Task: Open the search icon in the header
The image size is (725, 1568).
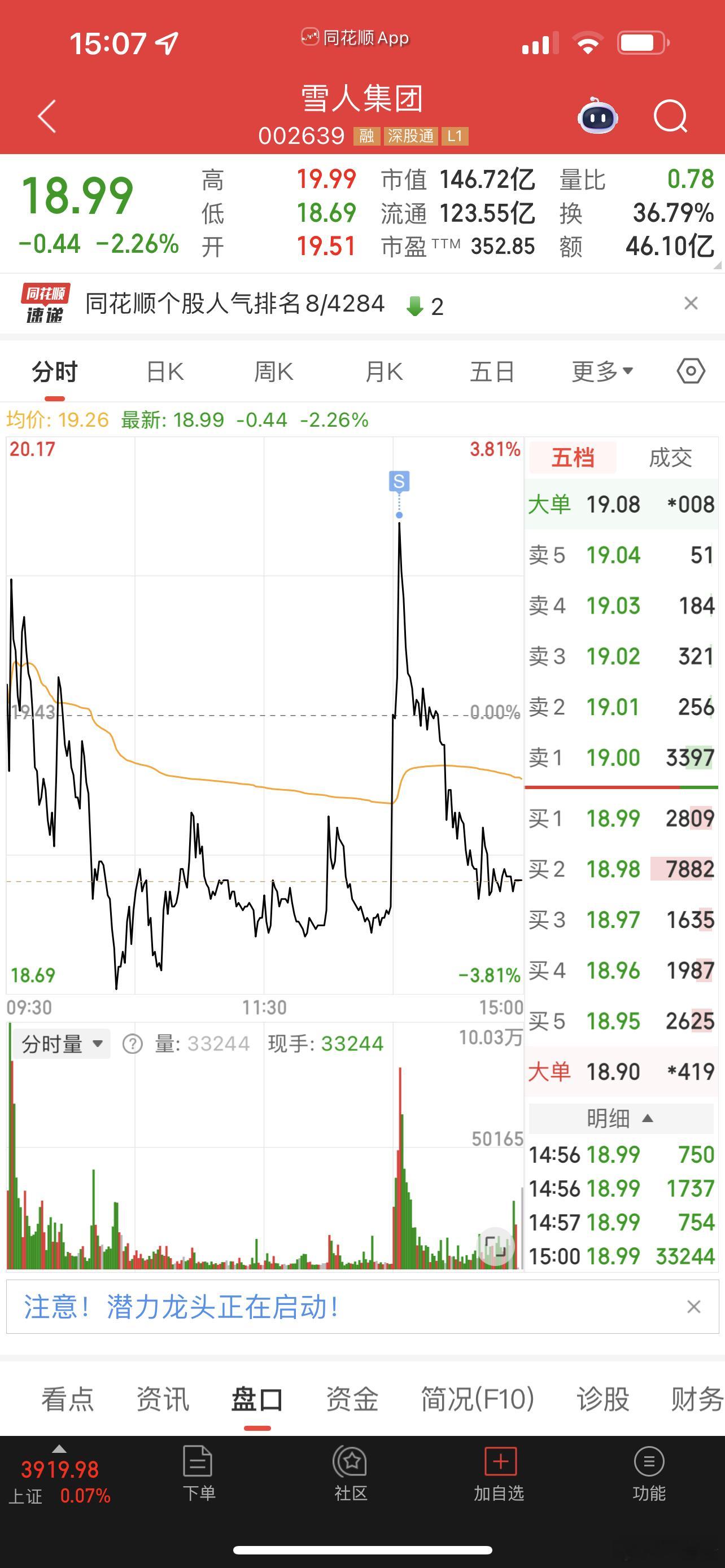Action: point(670,116)
